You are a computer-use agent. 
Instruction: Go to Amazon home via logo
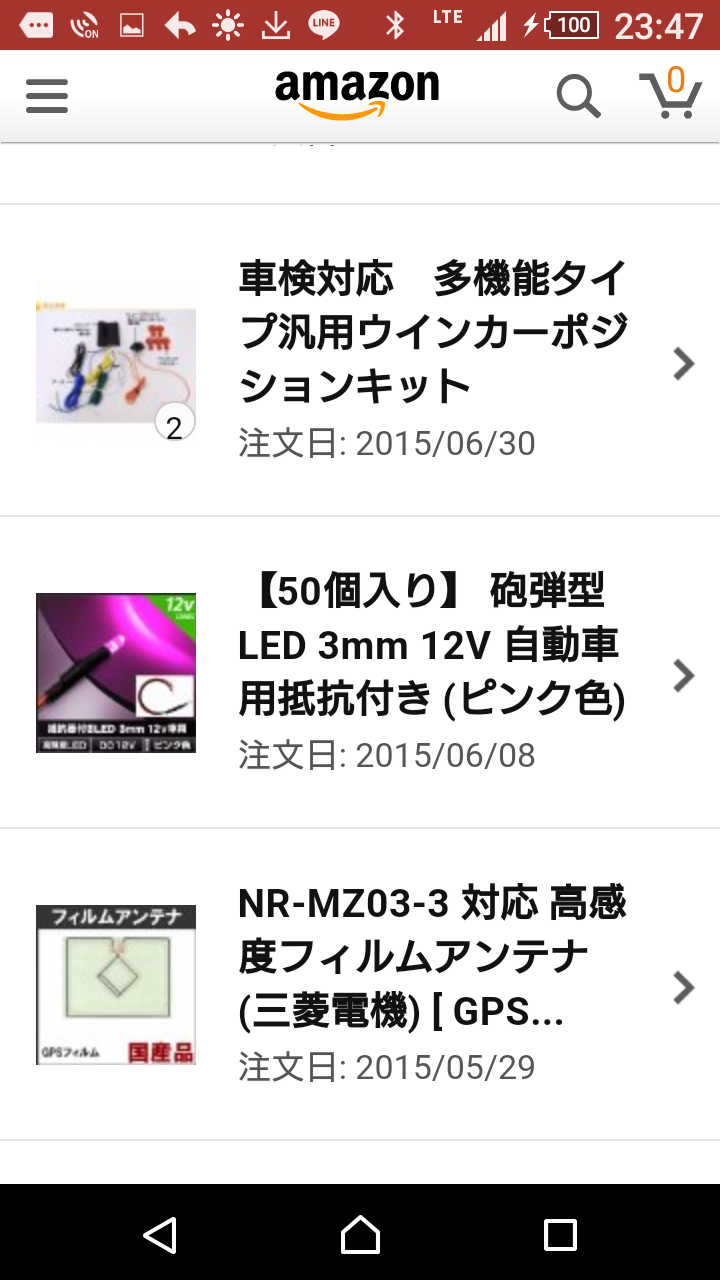(357, 95)
